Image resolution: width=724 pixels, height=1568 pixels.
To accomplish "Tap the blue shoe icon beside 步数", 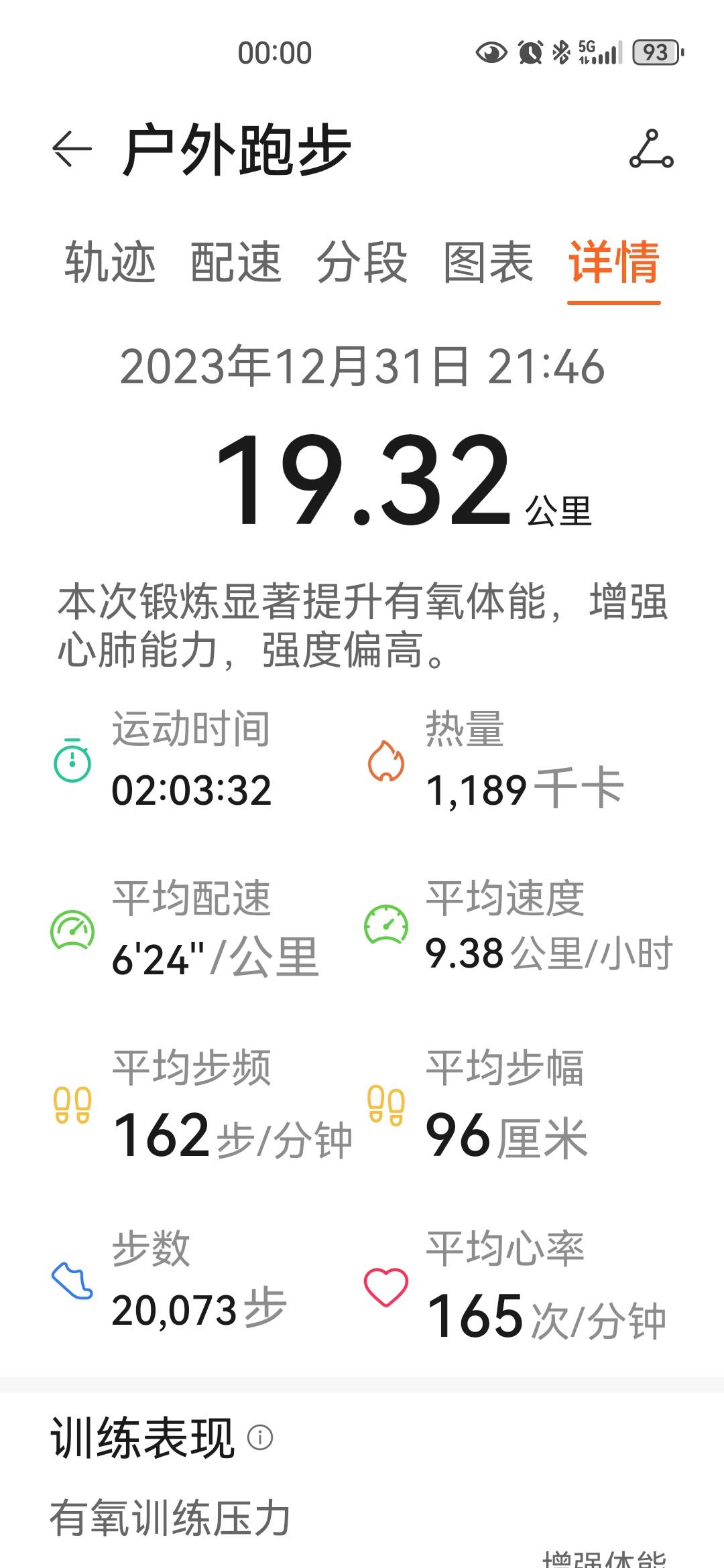I will coord(71,1280).
